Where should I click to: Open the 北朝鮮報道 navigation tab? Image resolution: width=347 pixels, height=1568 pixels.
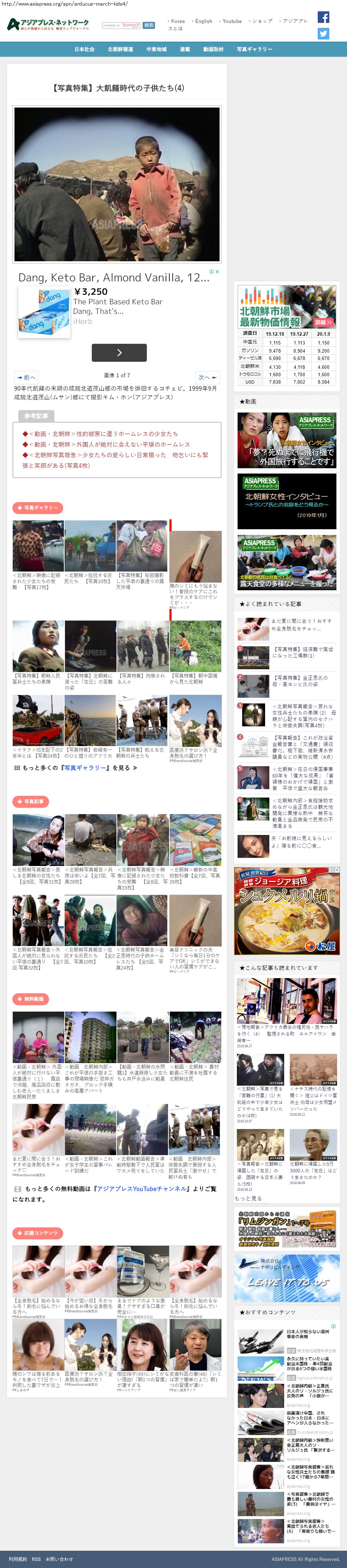click(x=120, y=49)
